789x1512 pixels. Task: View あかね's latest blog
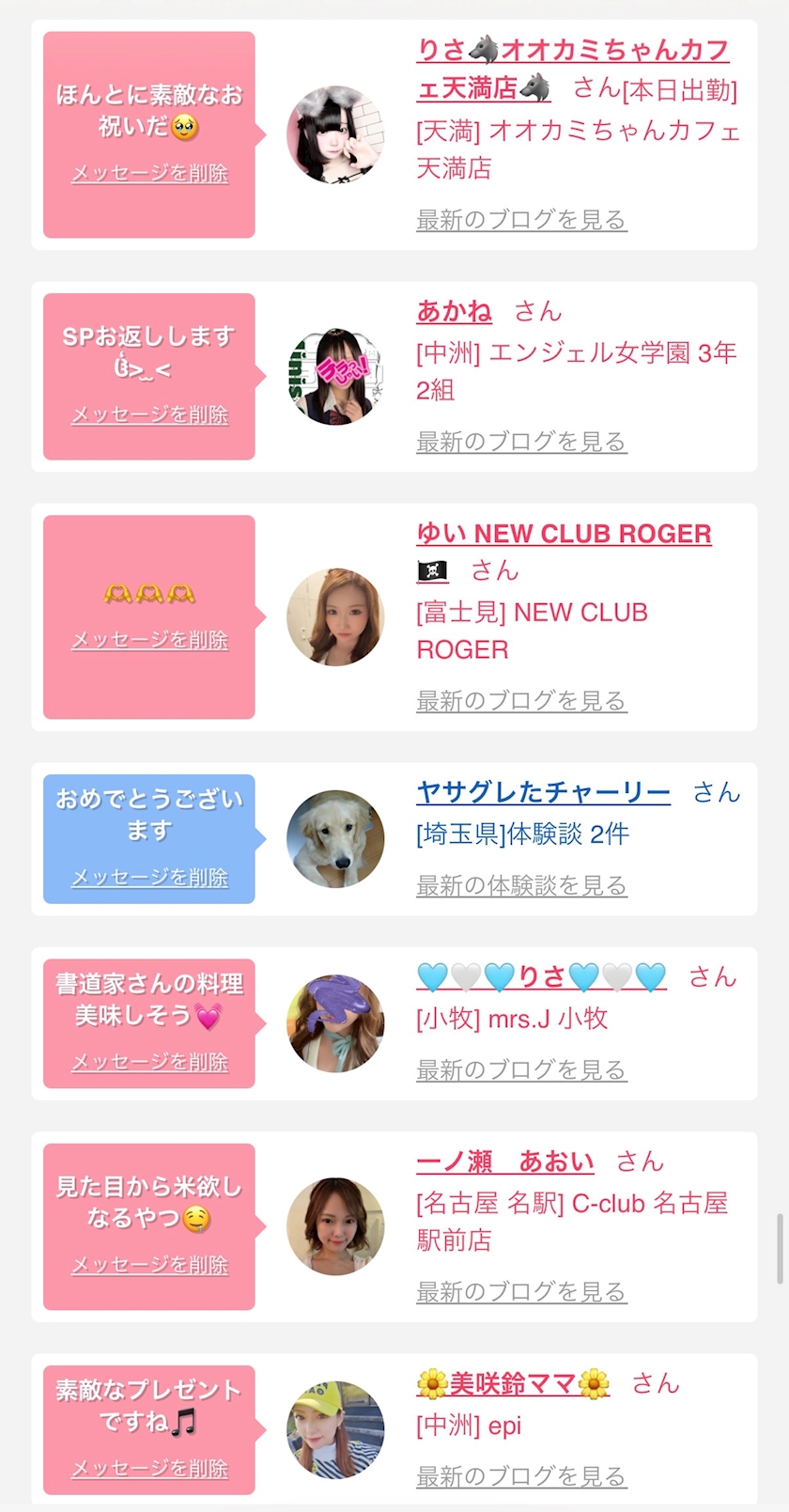pyautogui.click(x=521, y=442)
